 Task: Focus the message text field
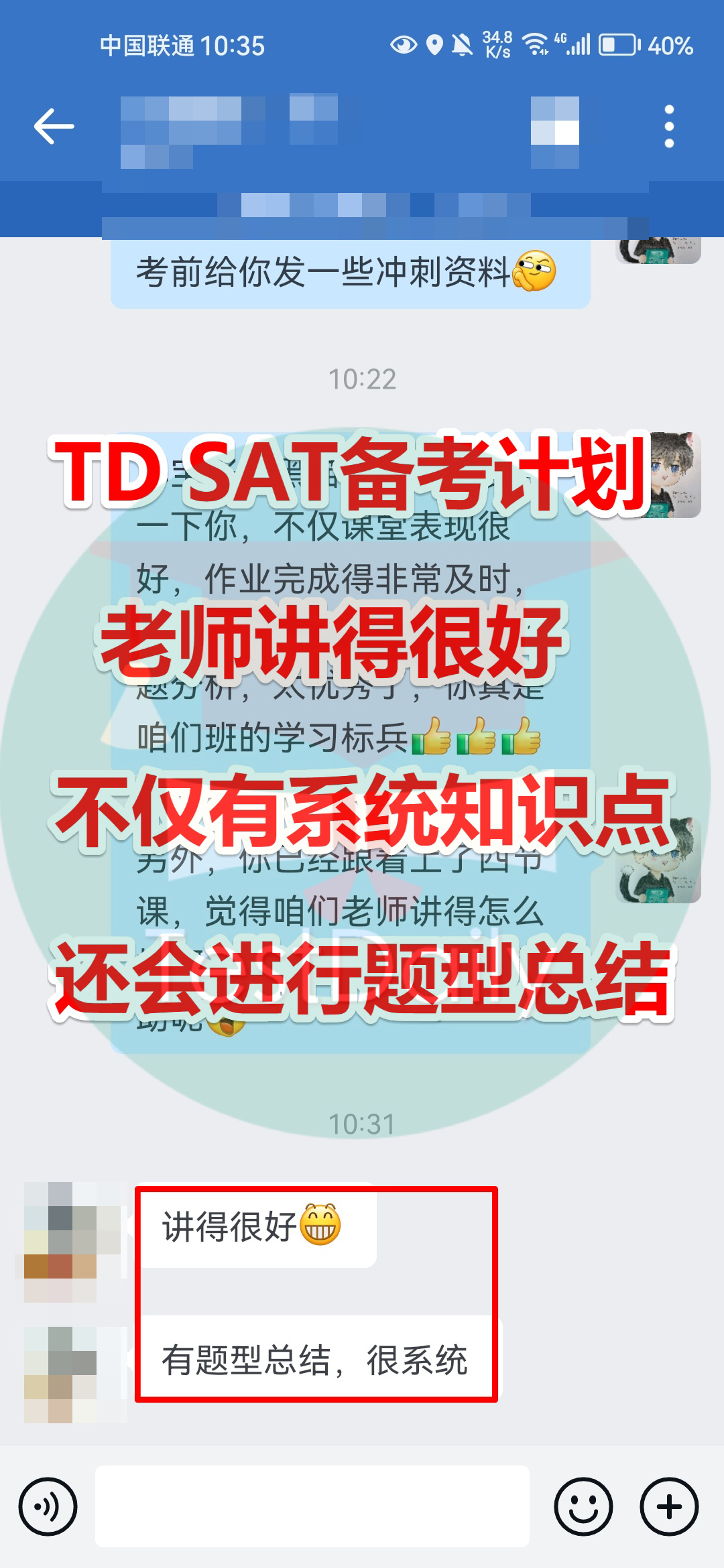click(x=312, y=1506)
